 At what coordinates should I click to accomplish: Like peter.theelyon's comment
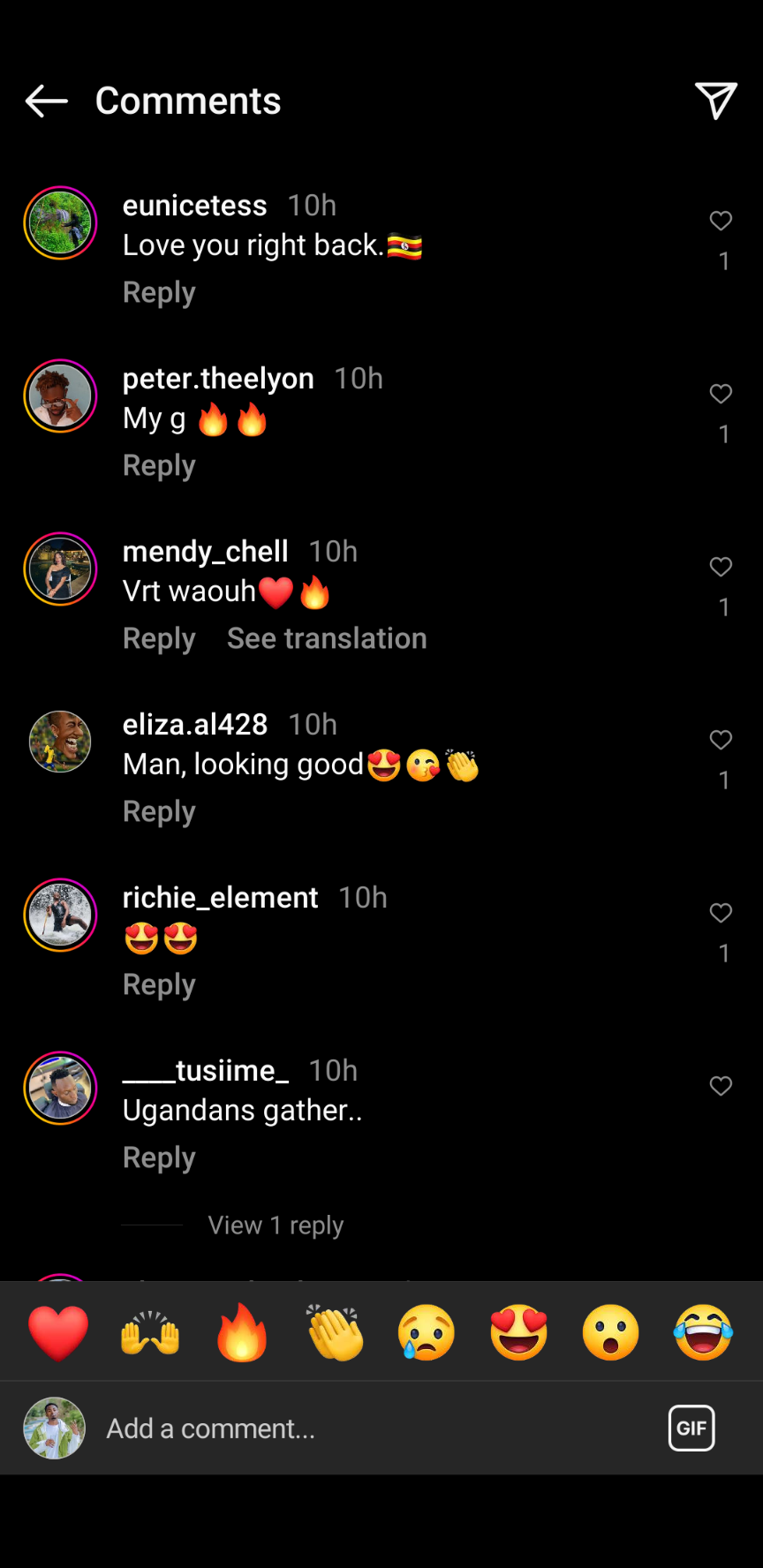point(721,394)
